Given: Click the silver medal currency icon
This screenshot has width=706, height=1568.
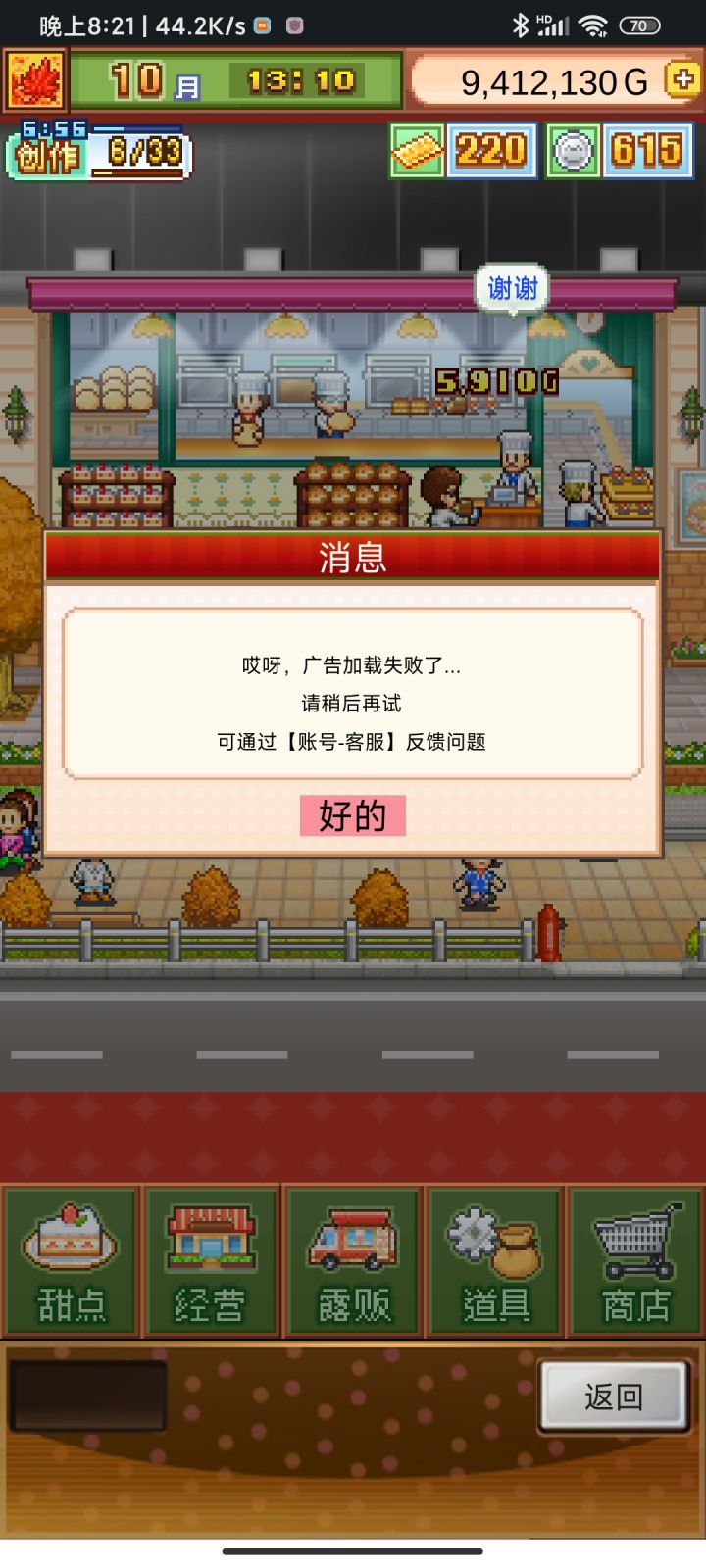Looking at the screenshot, I should click(577, 152).
